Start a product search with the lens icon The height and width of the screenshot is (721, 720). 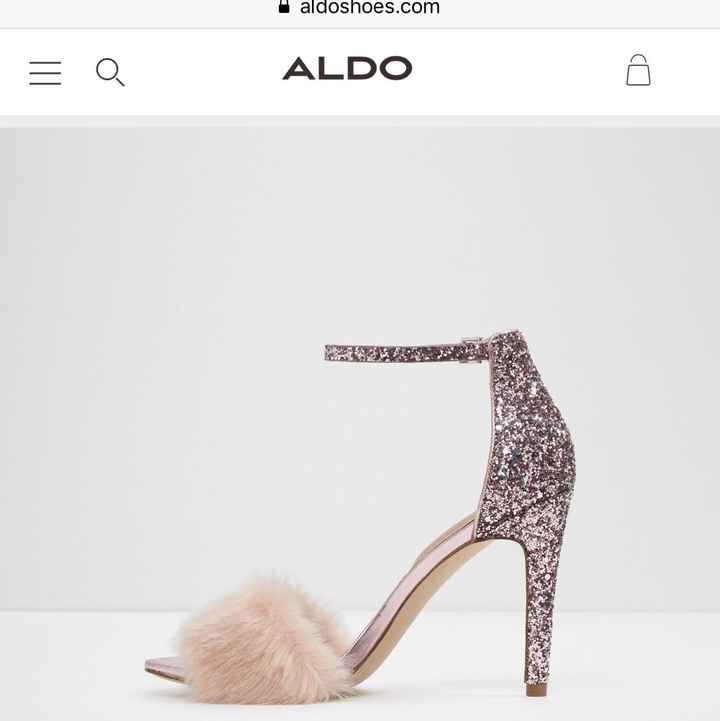click(x=111, y=72)
